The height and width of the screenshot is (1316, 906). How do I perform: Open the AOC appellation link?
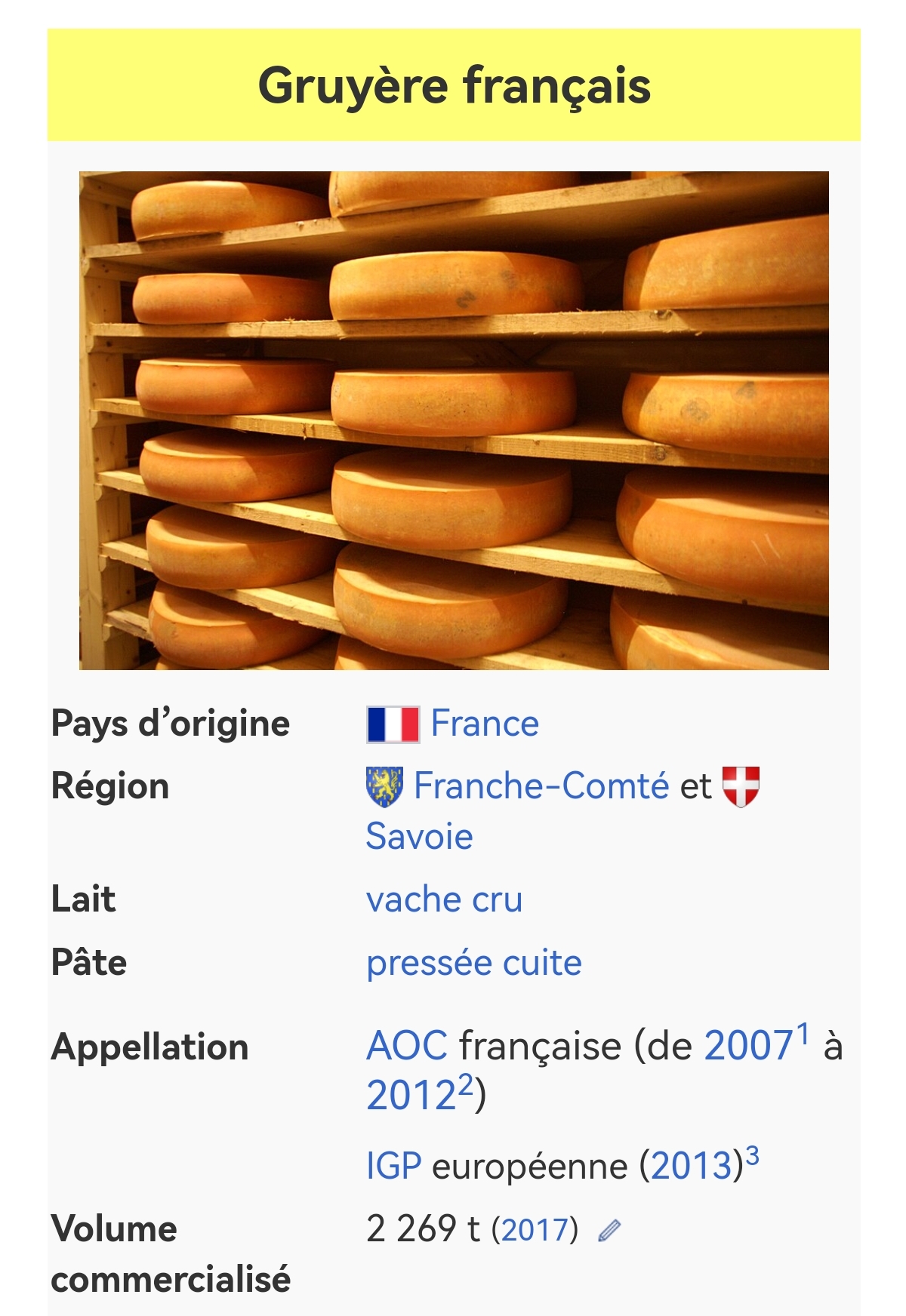407,1047
